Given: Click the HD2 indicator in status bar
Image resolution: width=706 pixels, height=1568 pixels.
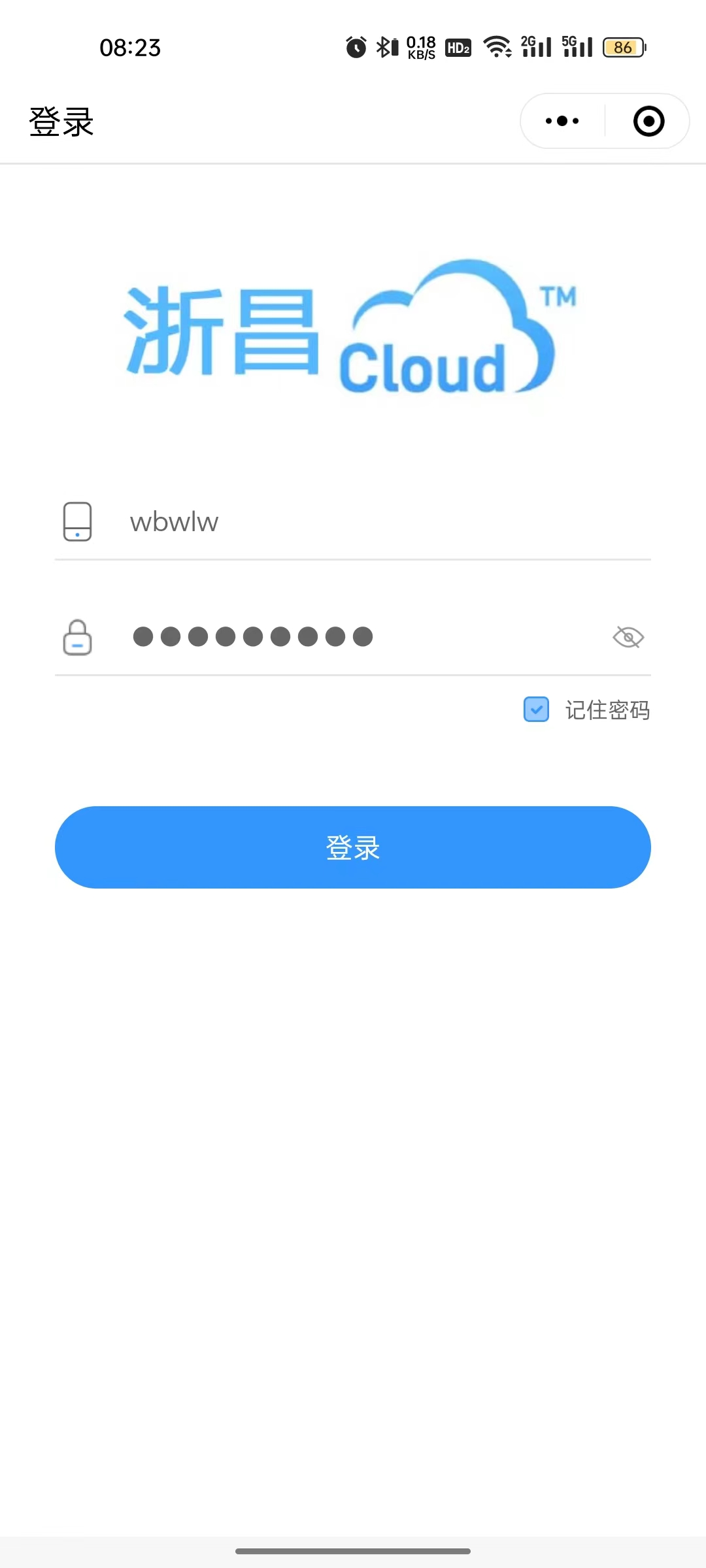Looking at the screenshot, I should tap(458, 46).
